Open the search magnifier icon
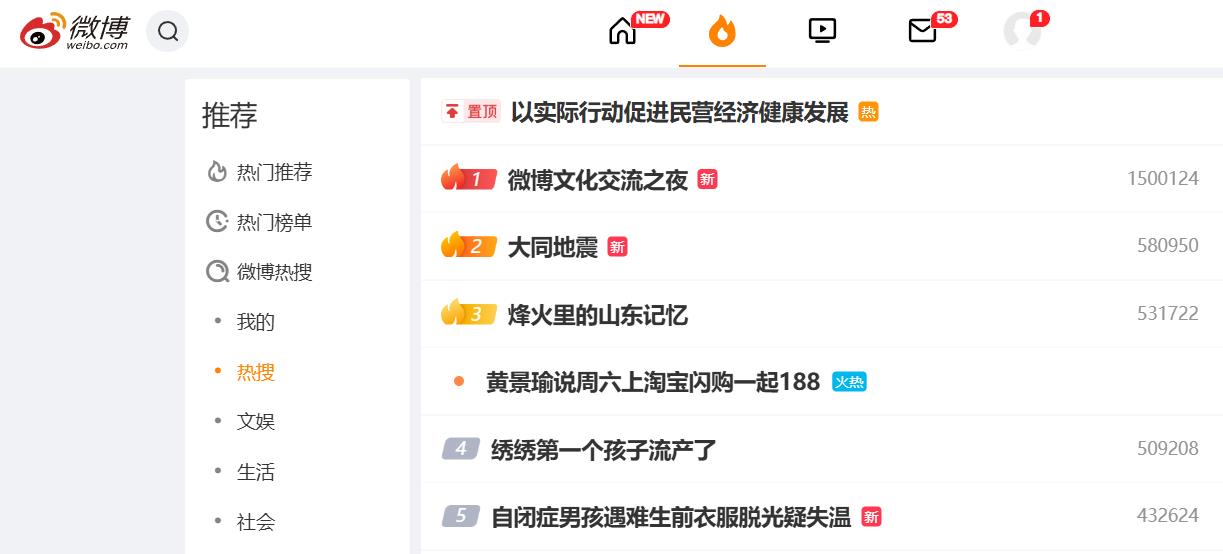This screenshot has height=554, width=1223. (168, 32)
